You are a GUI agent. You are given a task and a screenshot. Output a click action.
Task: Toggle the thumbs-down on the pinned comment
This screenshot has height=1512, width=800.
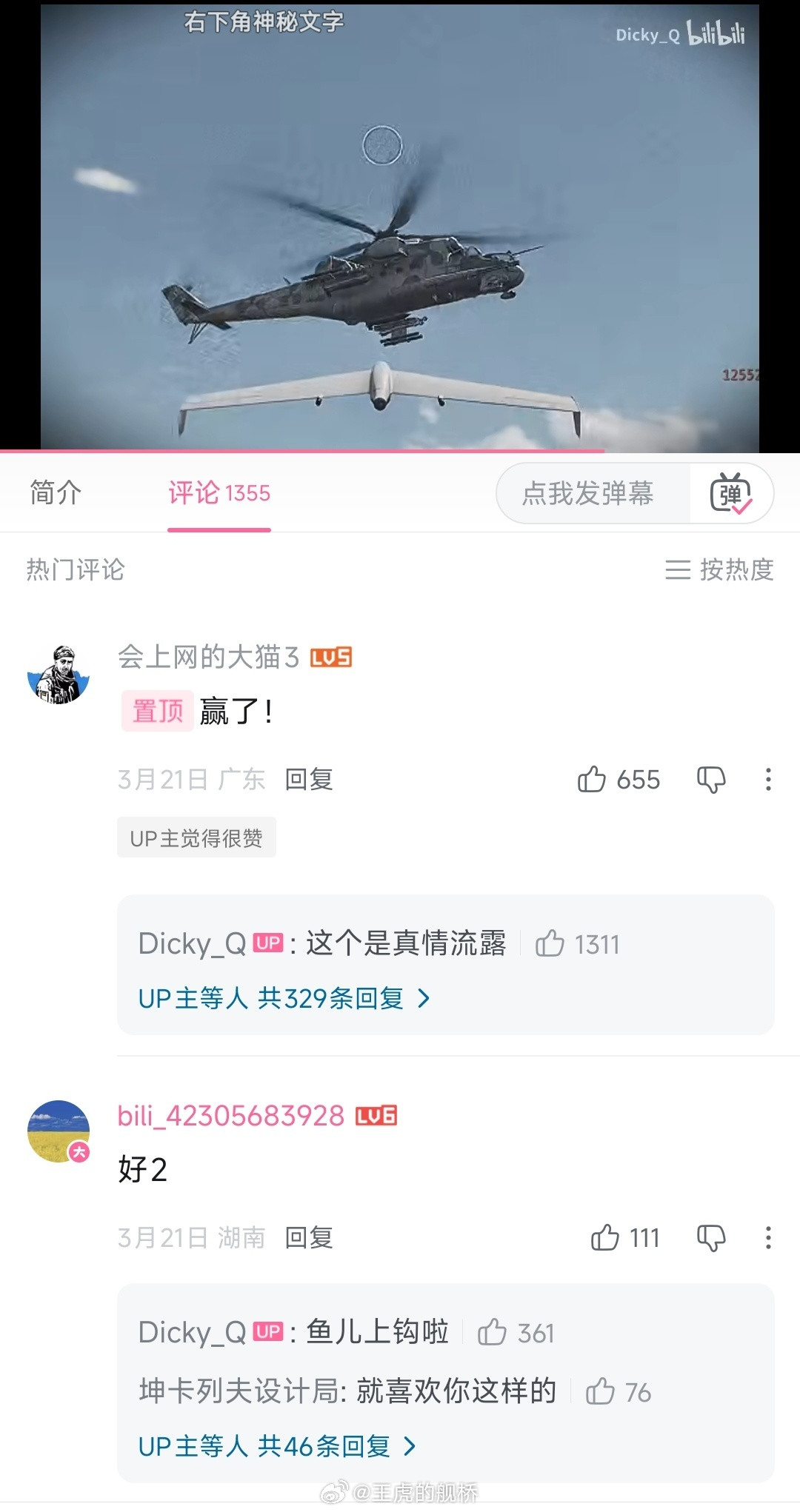pyautogui.click(x=712, y=779)
